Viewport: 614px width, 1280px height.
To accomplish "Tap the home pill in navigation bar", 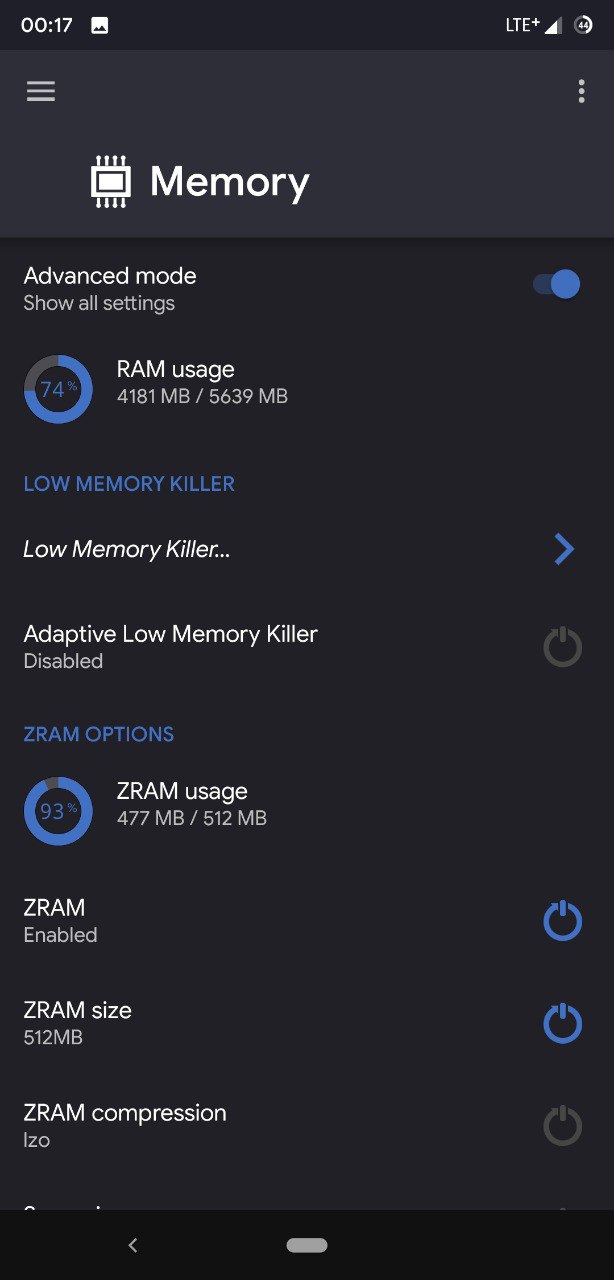I will tap(307, 1245).
